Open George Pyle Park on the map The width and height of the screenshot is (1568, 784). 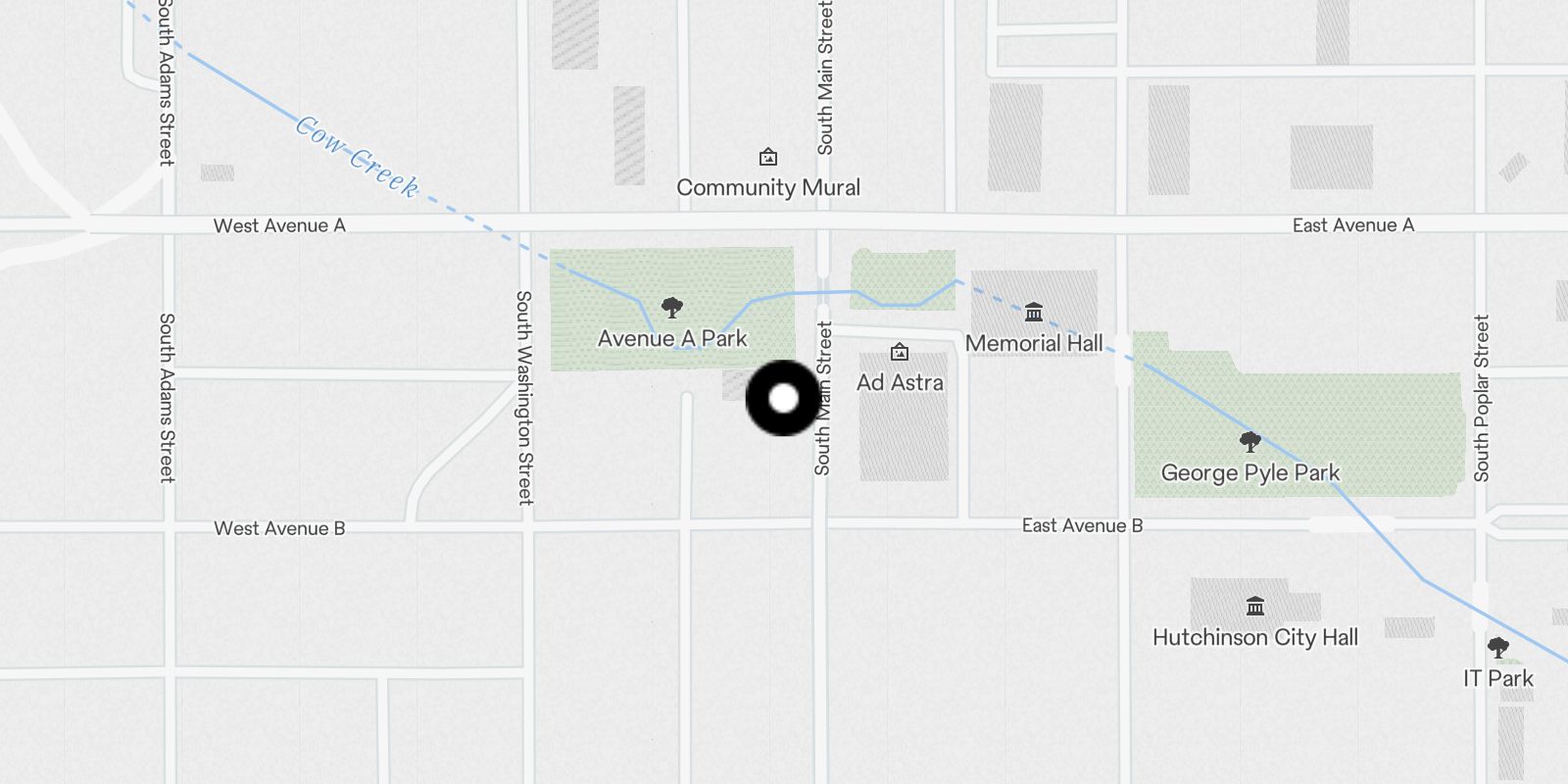tap(1249, 442)
